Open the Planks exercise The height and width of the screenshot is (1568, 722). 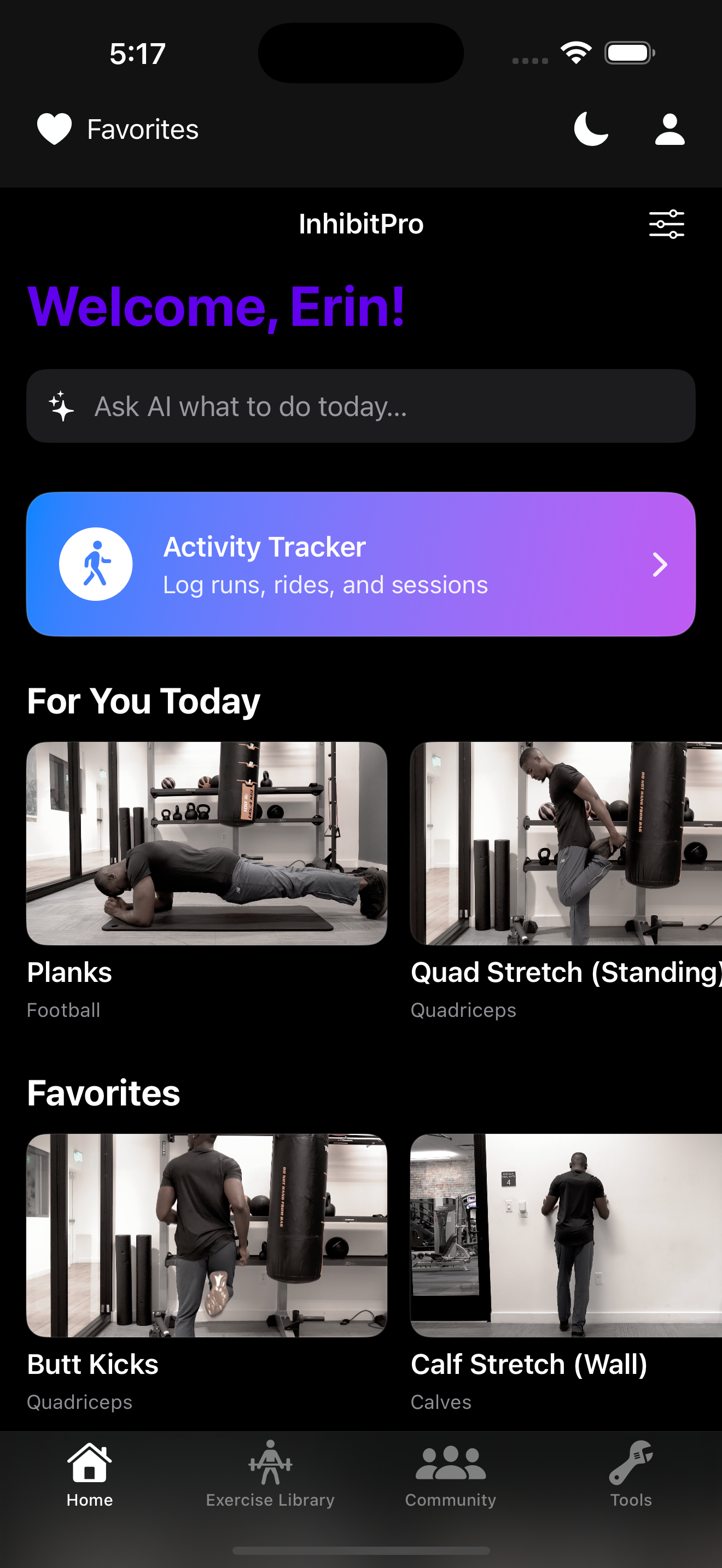(207, 843)
